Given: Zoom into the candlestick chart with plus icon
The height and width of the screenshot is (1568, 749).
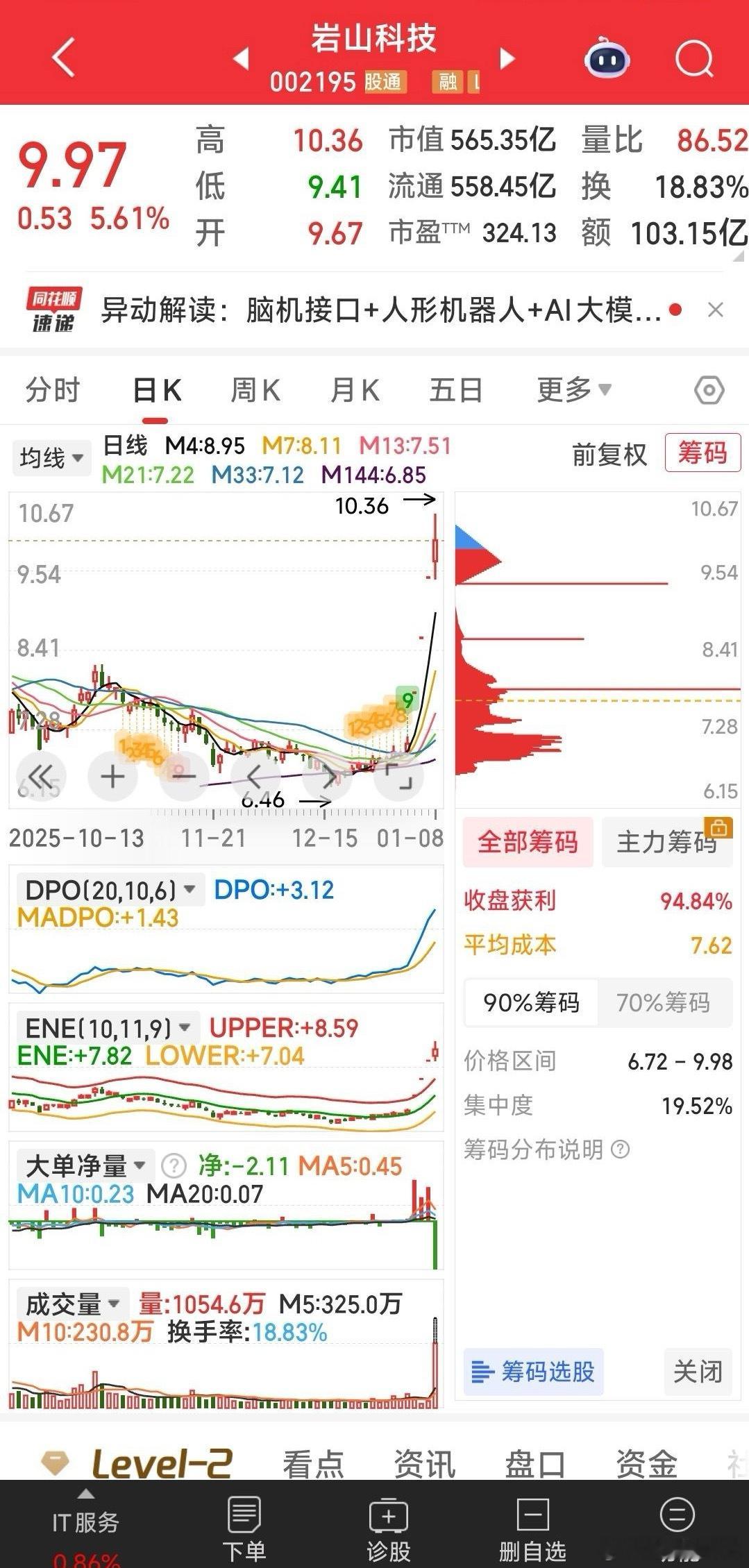Looking at the screenshot, I should click(x=112, y=775).
